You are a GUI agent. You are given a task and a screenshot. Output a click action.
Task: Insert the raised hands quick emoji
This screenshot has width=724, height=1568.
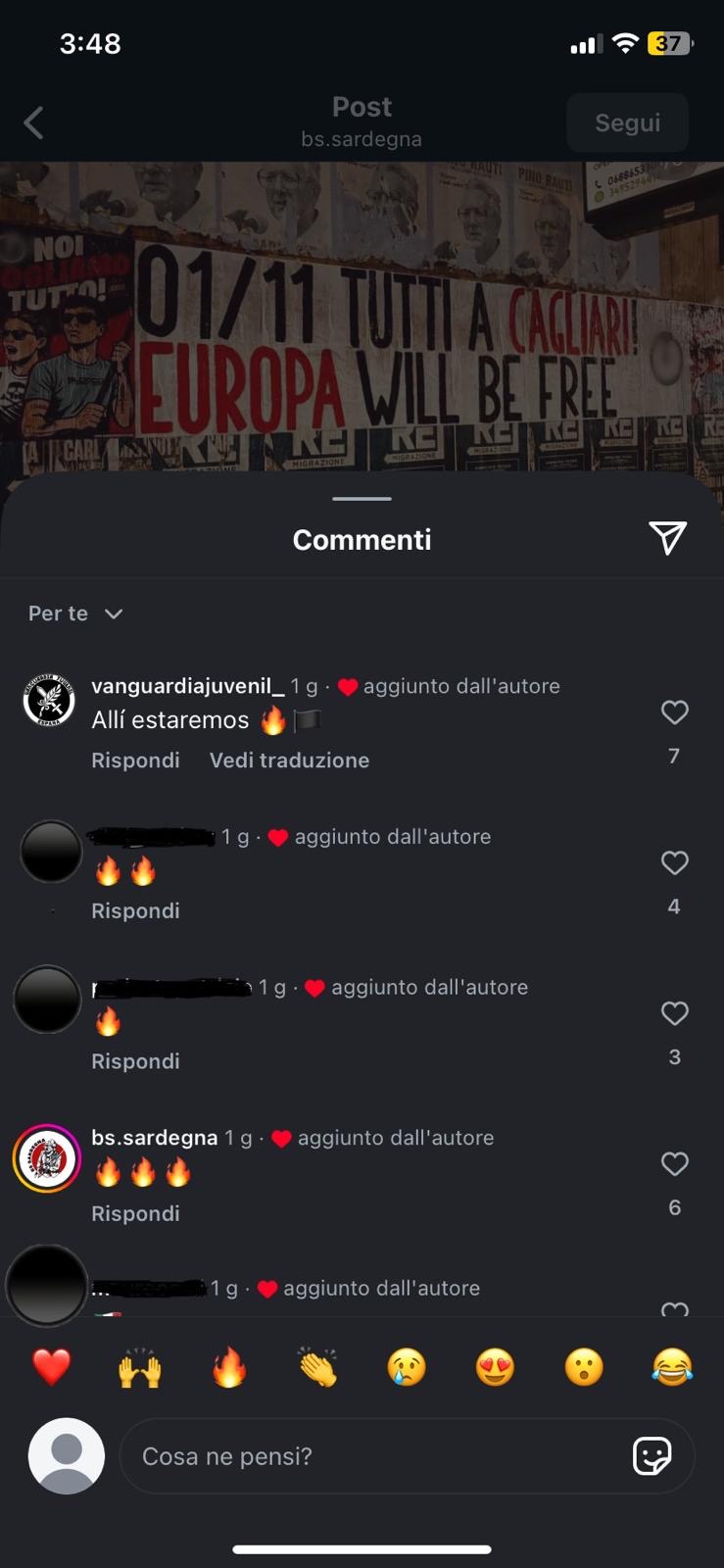click(x=140, y=1367)
